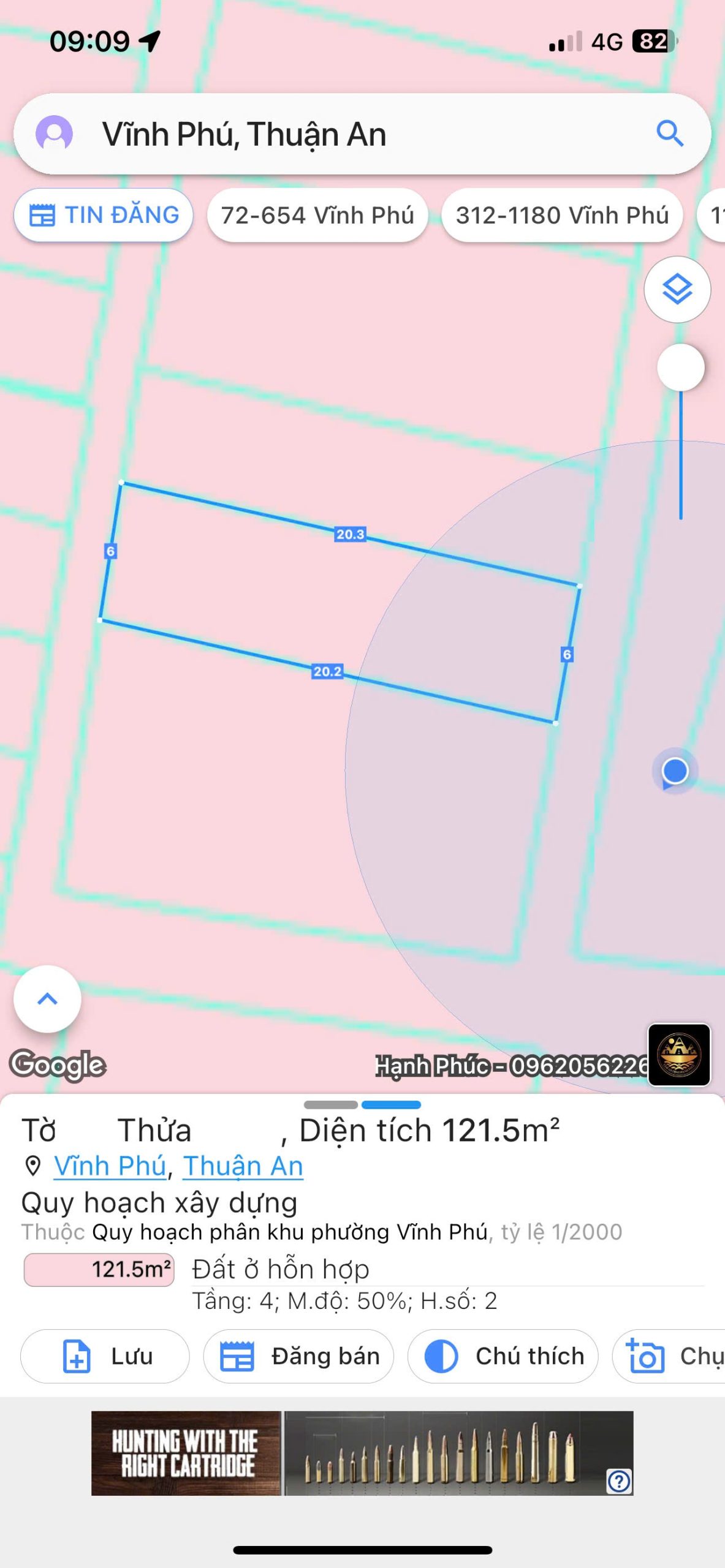This screenshot has height=1568, width=725.
Task: Tap the search magnifier icon
Action: coord(670,133)
